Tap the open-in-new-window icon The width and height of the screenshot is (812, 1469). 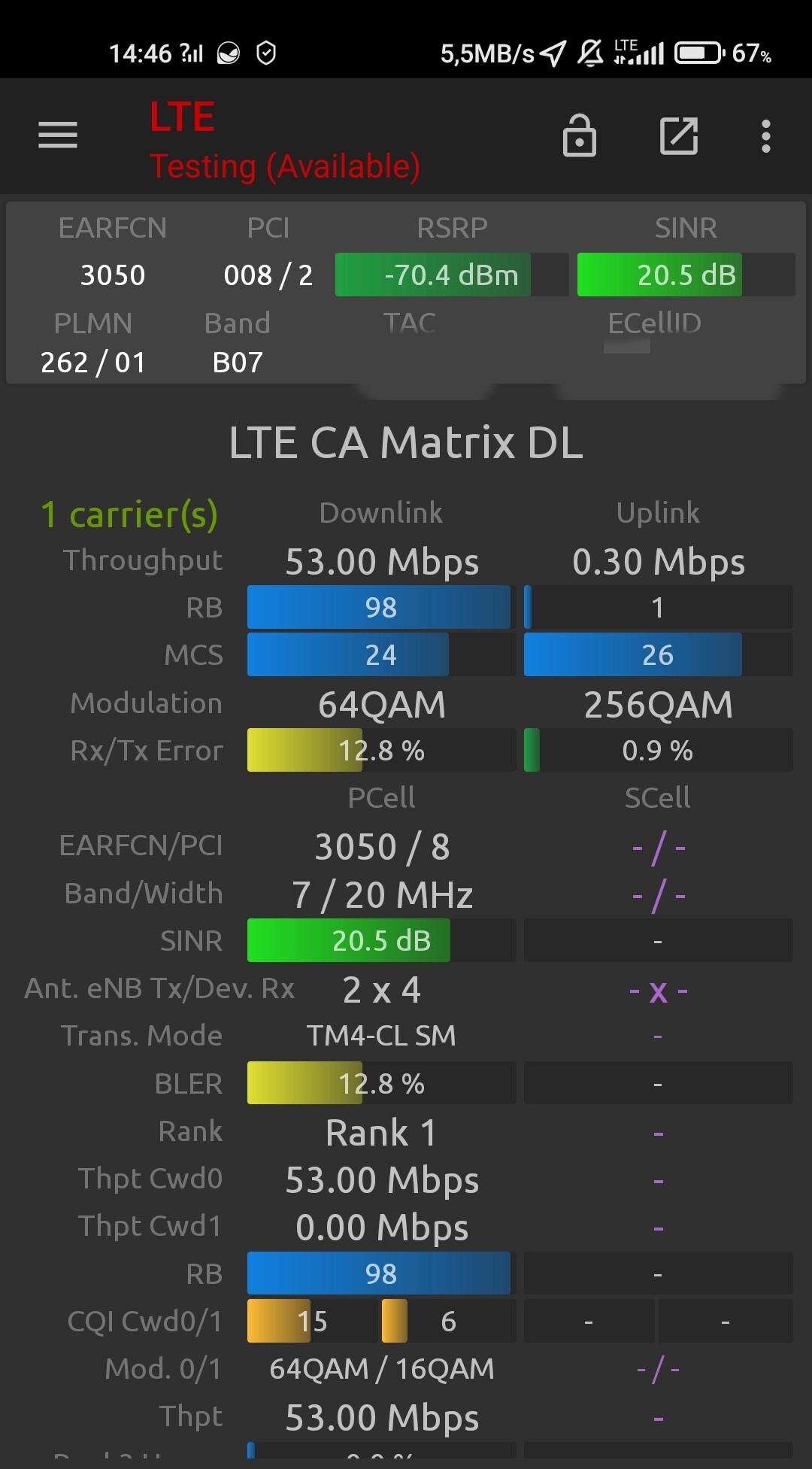679,136
